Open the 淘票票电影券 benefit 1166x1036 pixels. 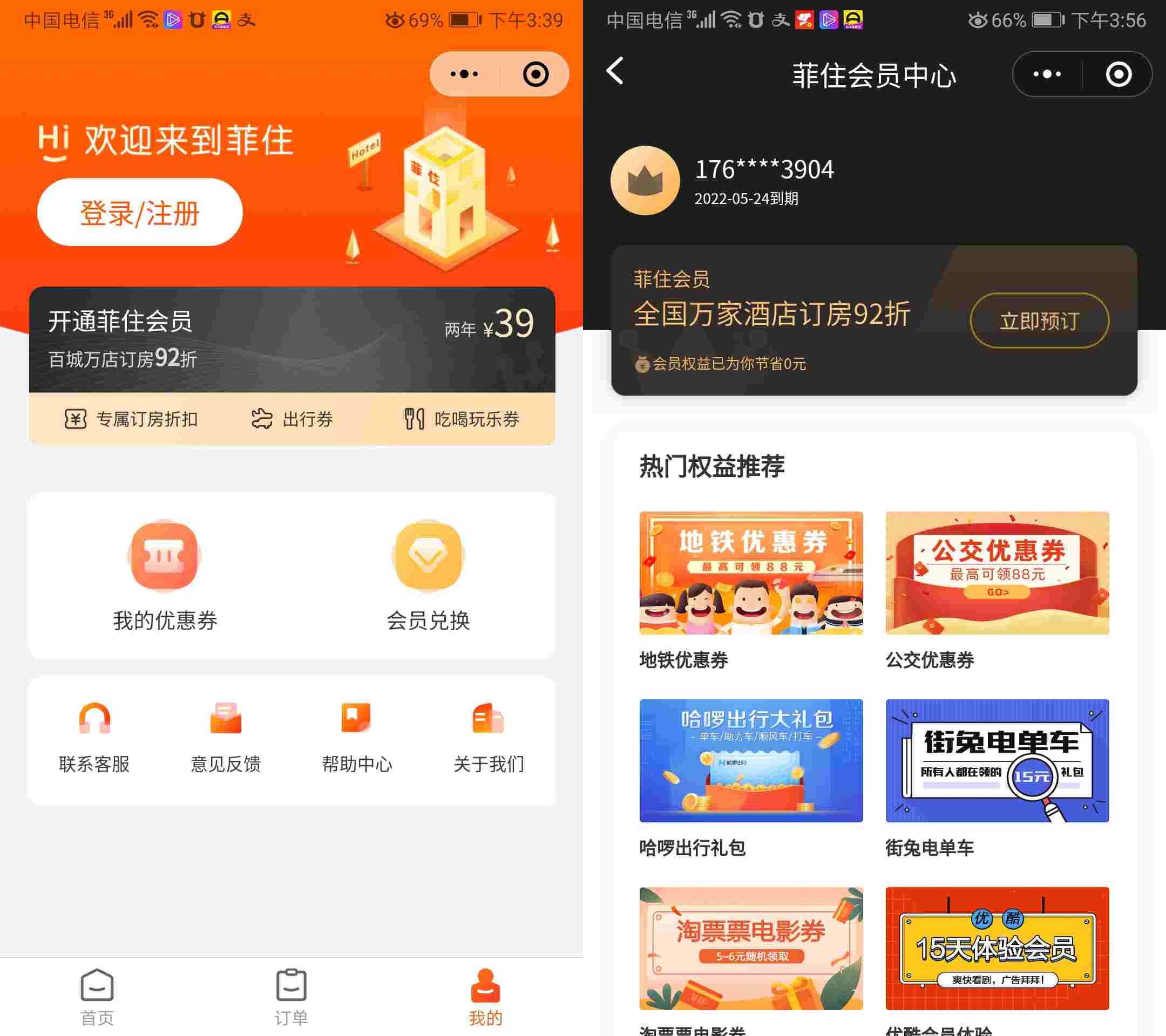pos(751,948)
